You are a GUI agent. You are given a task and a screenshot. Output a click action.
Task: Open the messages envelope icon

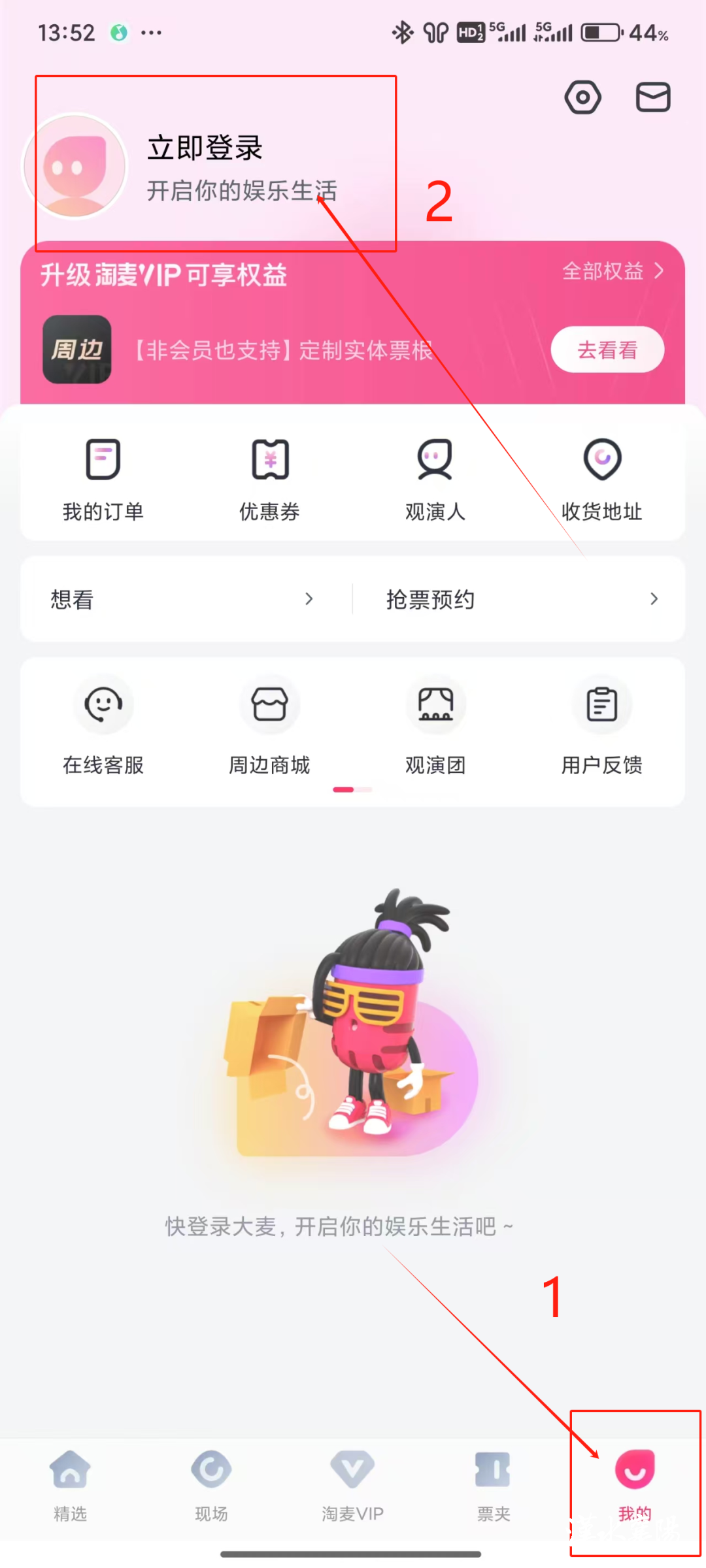[653, 98]
